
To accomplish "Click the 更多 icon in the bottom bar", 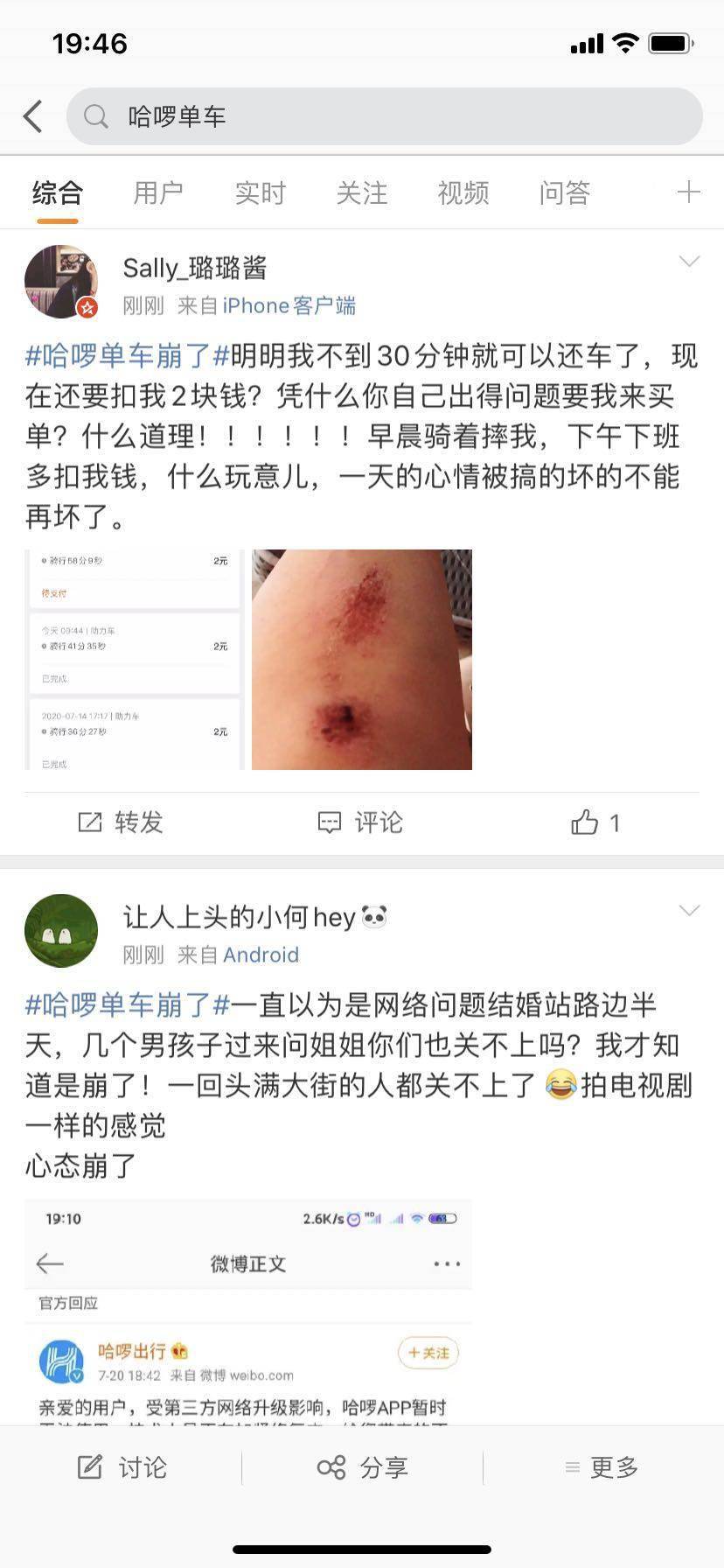I will tap(572, 1468).
